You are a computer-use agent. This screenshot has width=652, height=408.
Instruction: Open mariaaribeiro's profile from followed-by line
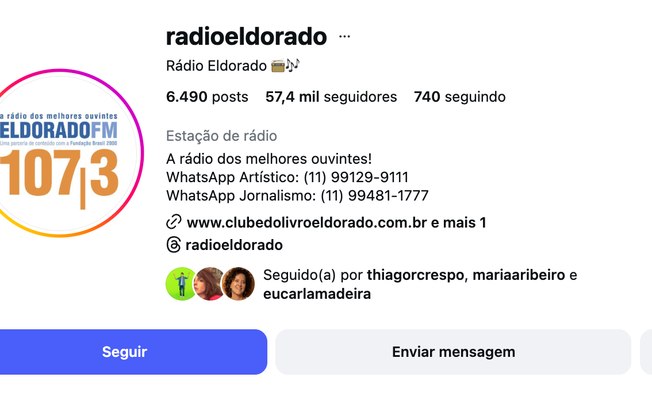tap(524, 275)
